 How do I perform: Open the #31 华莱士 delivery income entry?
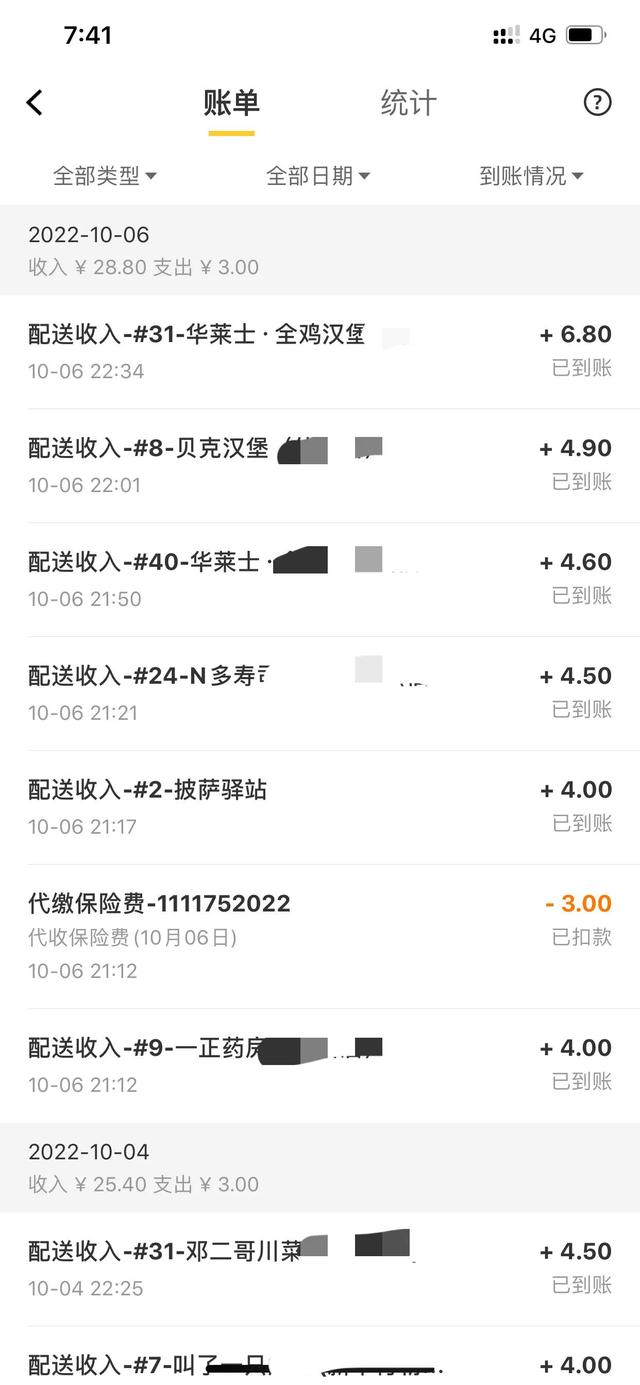pyautogui.click(x=320, y=351)
